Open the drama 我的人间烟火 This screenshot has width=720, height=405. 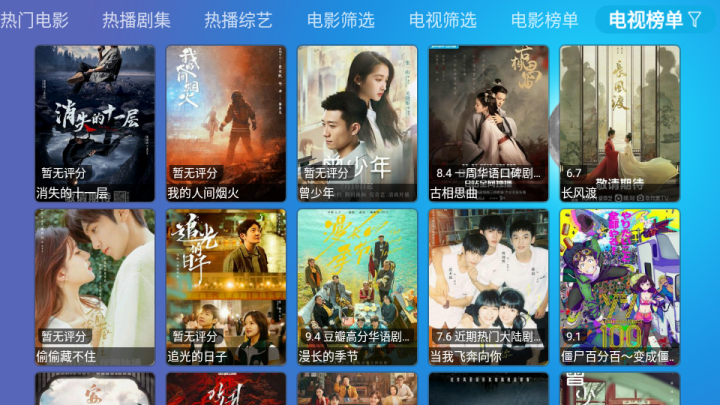pos(226,122)
